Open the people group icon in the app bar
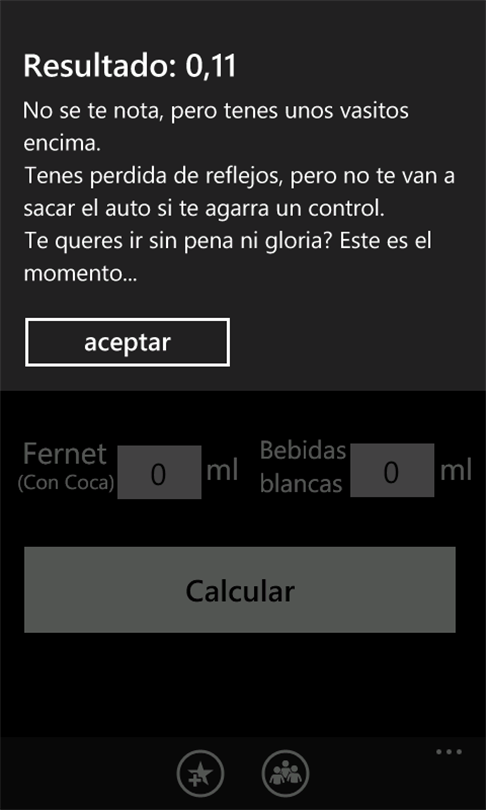Viewport: 486px width, 810px height. (286, 773)
